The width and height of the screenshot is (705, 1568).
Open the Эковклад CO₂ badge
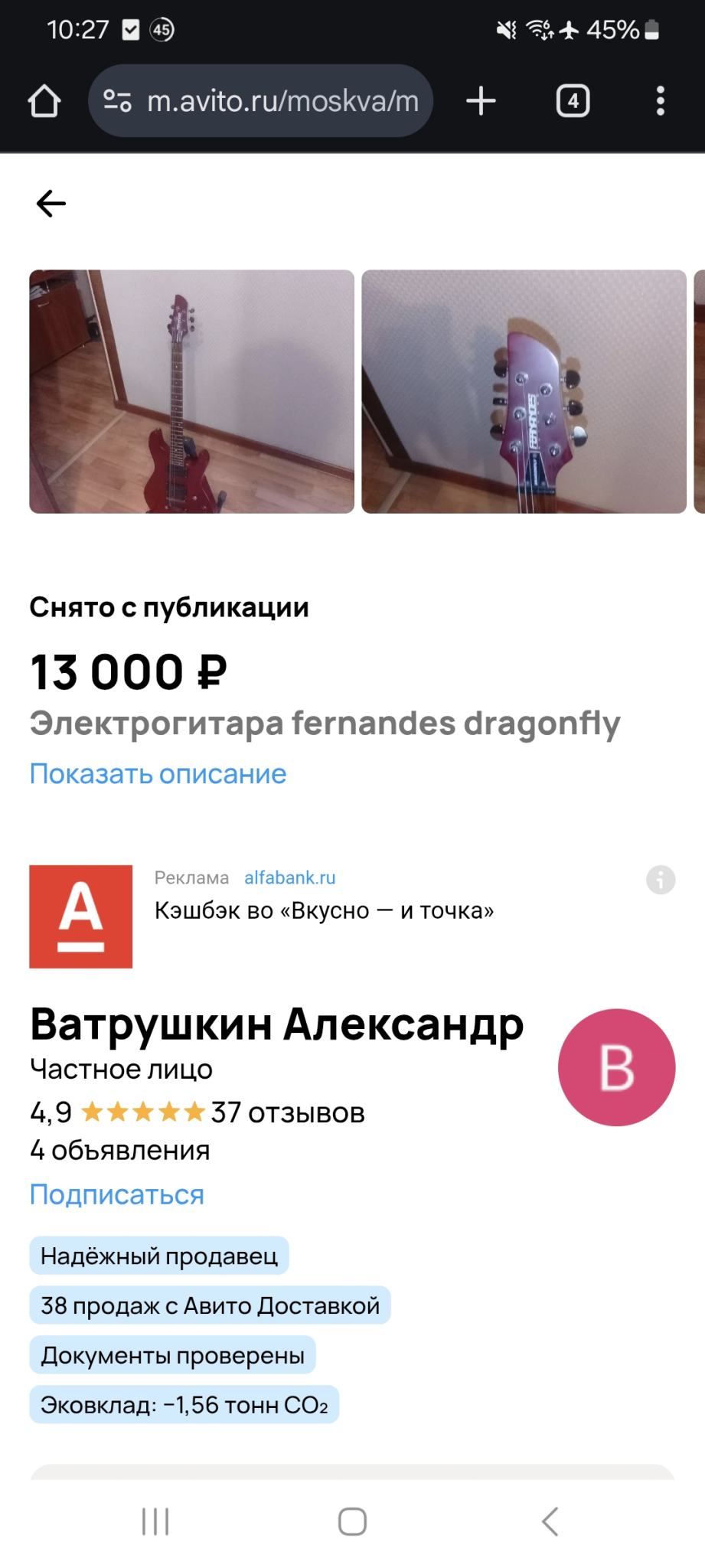[184, 1405]
